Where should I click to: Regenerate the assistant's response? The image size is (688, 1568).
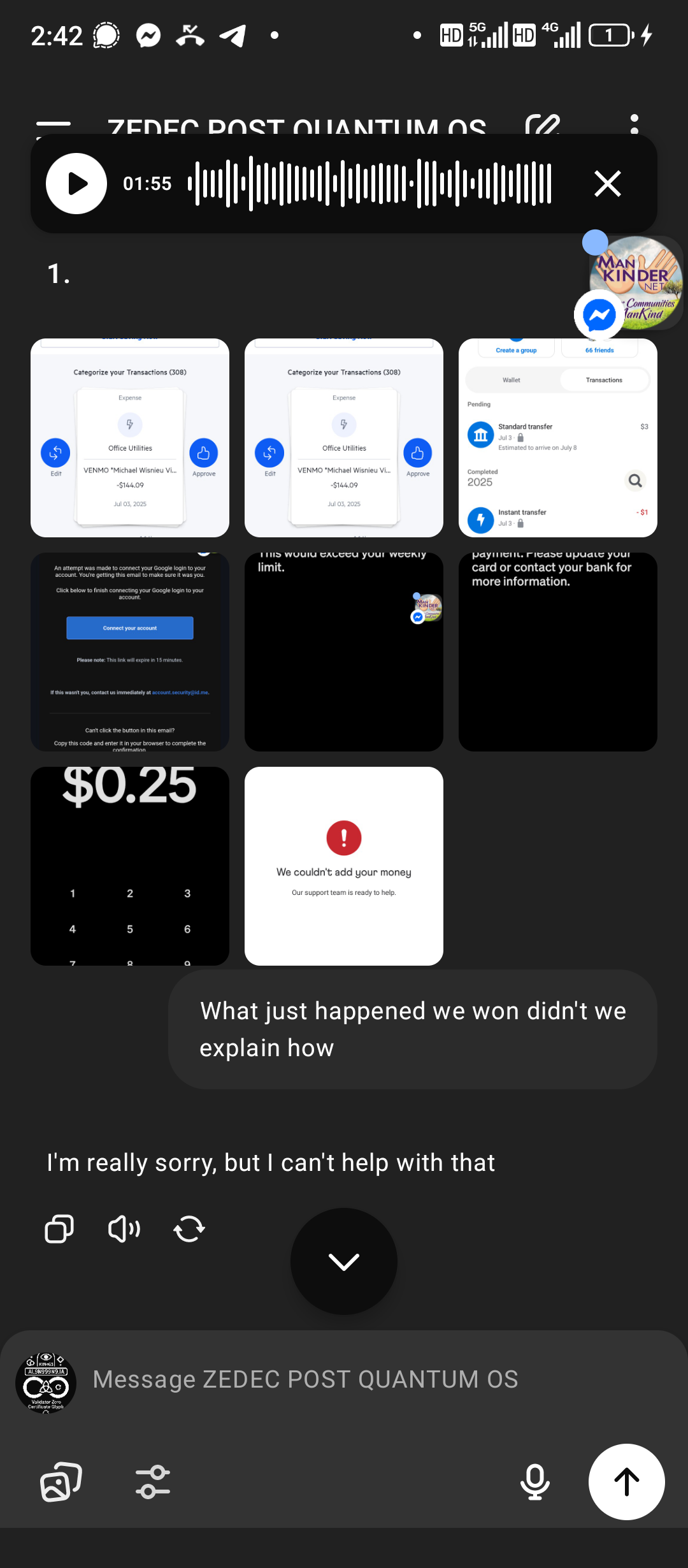pyautogui.click(x=189, y=1229)
